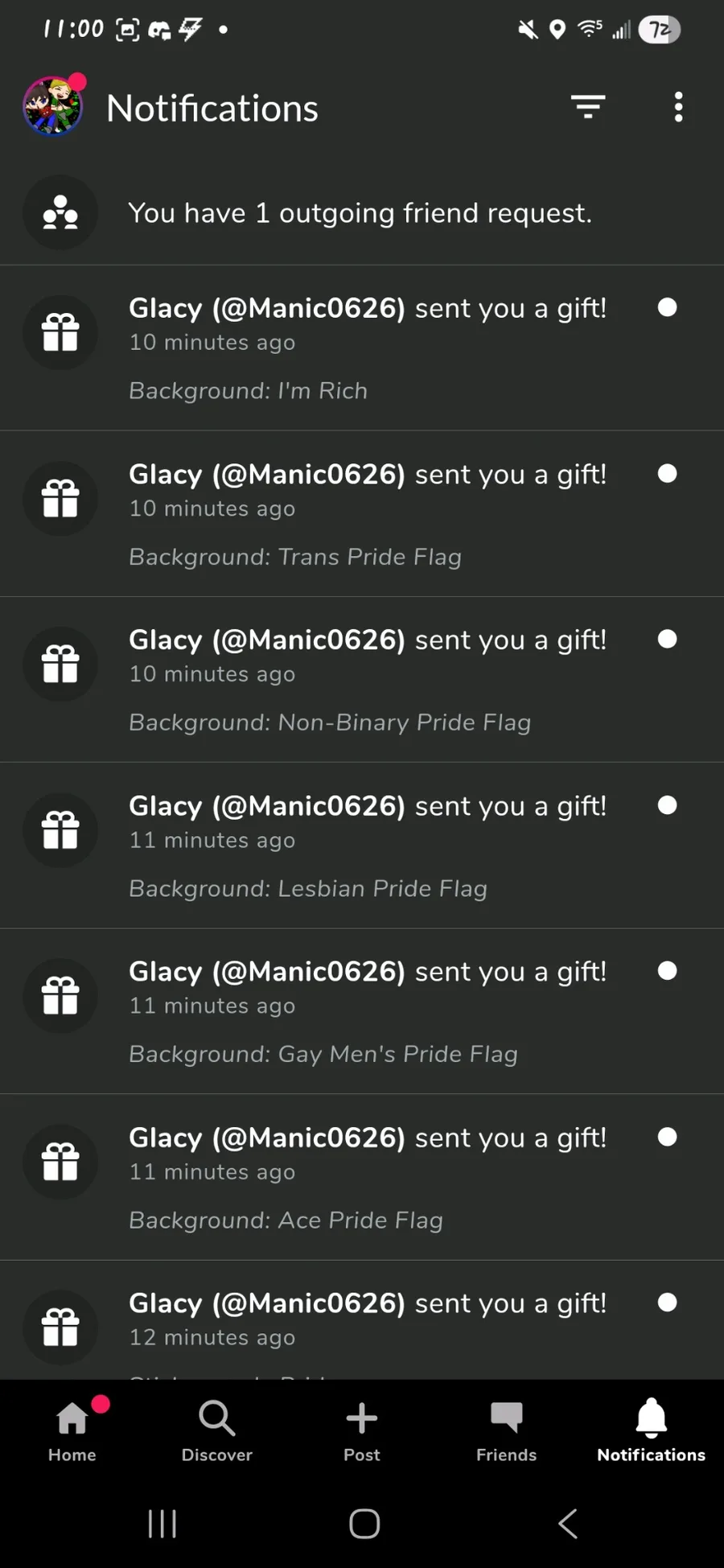The image size is (724, 1568).
Task: Open the Gay Men's Pride Flag gift notification
Action: [362, 1011]
